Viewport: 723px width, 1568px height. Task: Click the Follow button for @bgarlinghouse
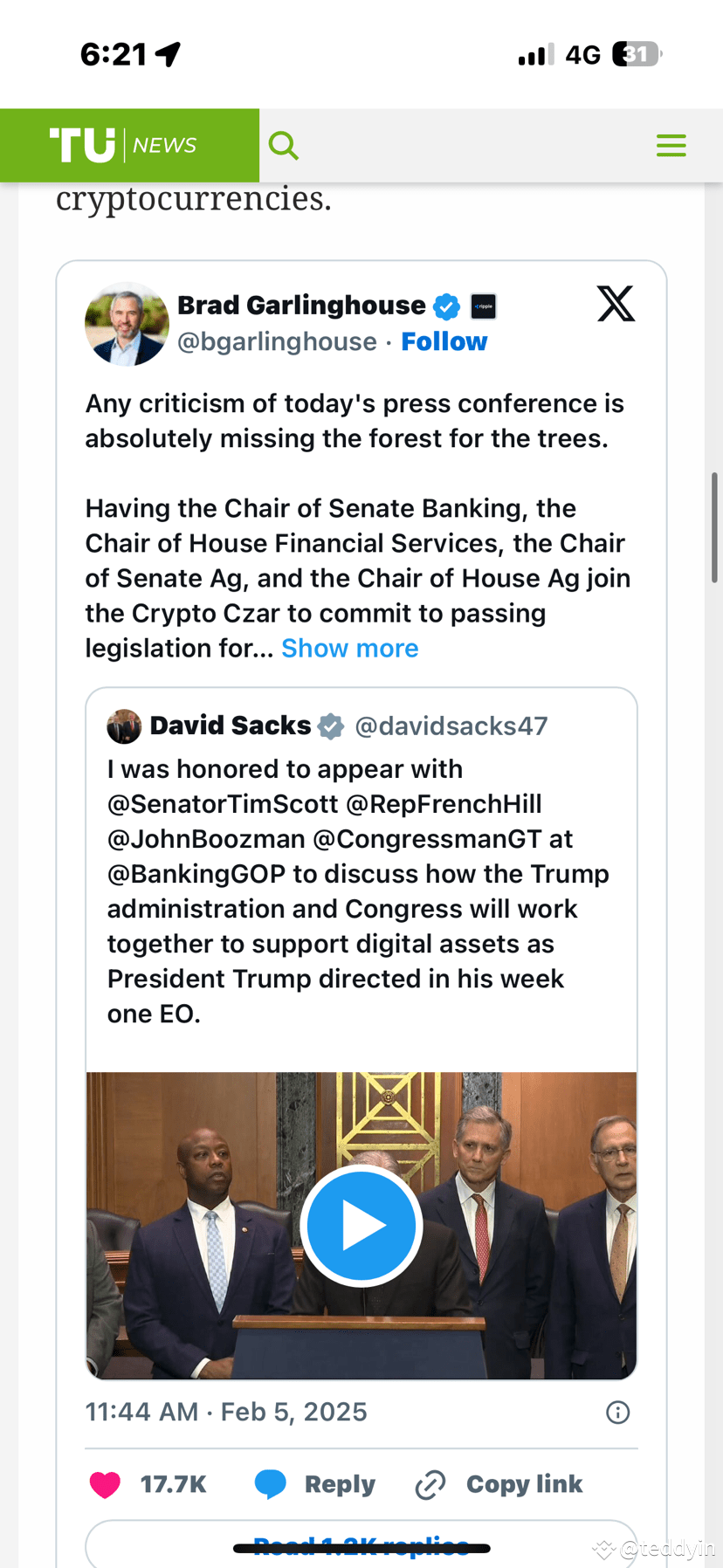pos(444,341)
